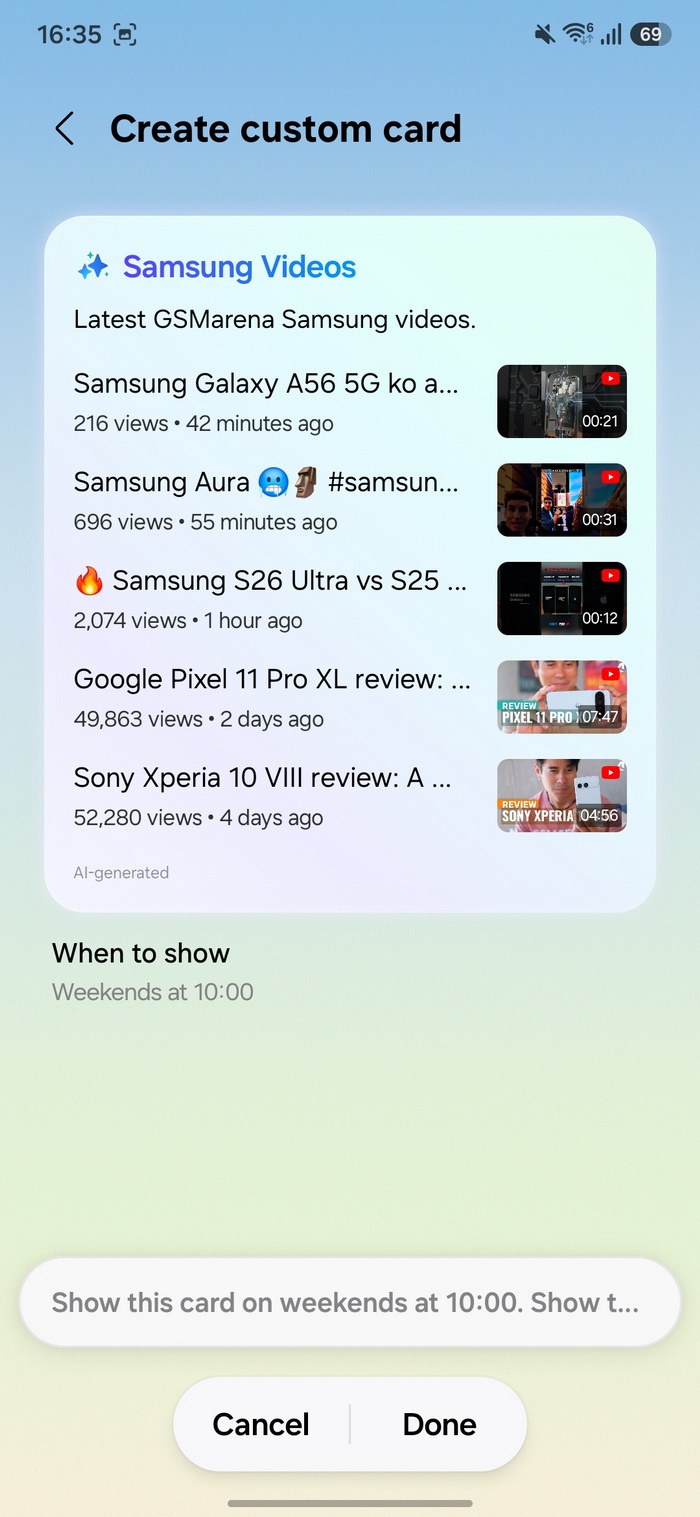700x1517 pixels.
Task: Open the Samsung Aura video row
Action: (x=350, y=500)
